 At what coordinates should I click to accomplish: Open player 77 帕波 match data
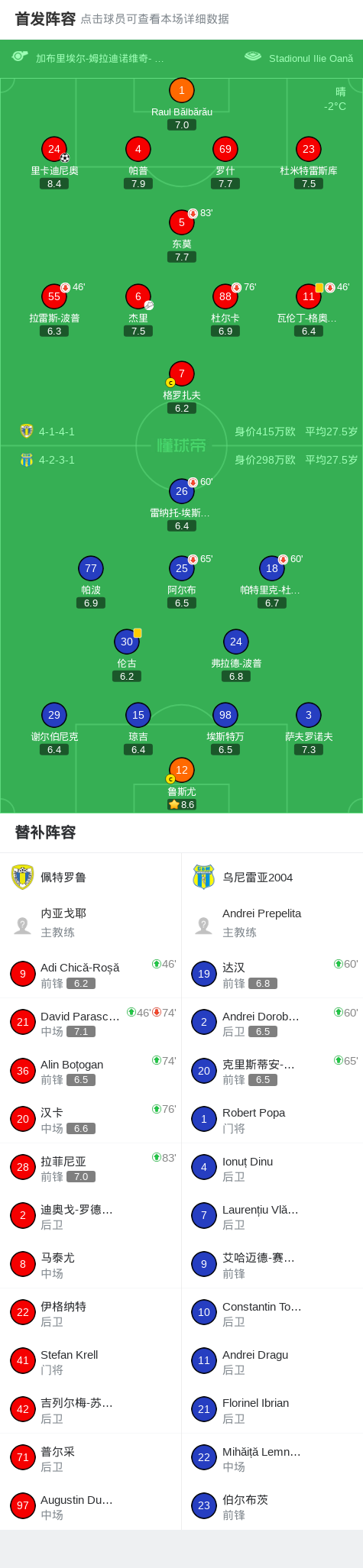(91, 582)
